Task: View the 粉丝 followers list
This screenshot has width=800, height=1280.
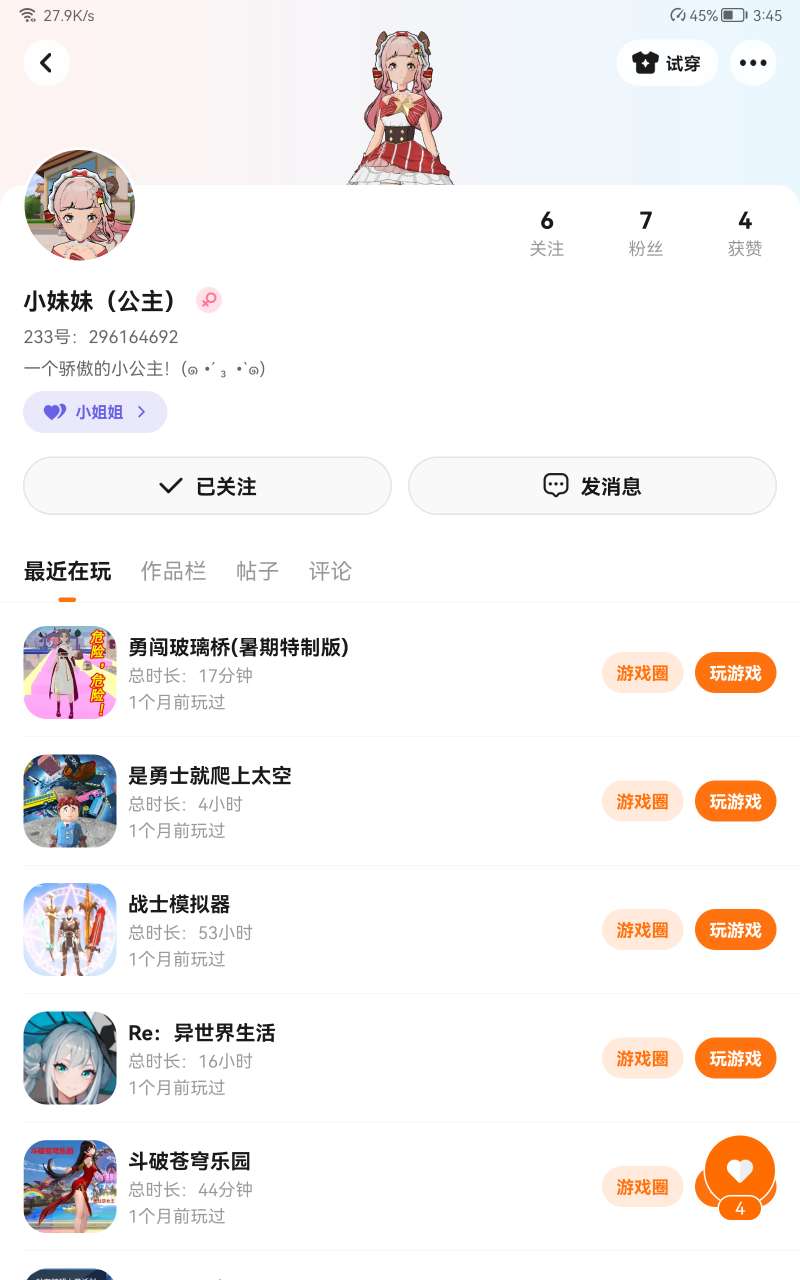Action: coord(646,233)
